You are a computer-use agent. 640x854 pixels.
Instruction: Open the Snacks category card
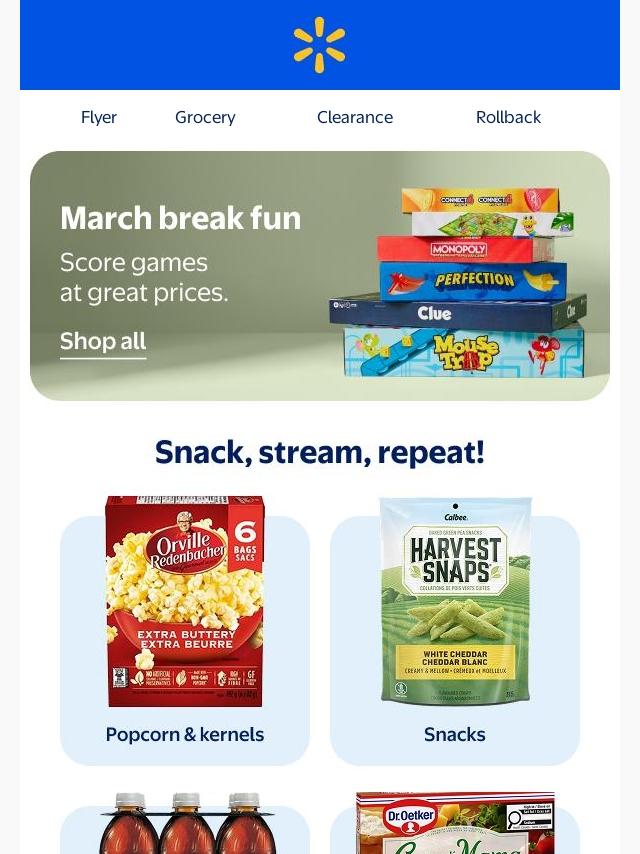click(x=455, y=632)
